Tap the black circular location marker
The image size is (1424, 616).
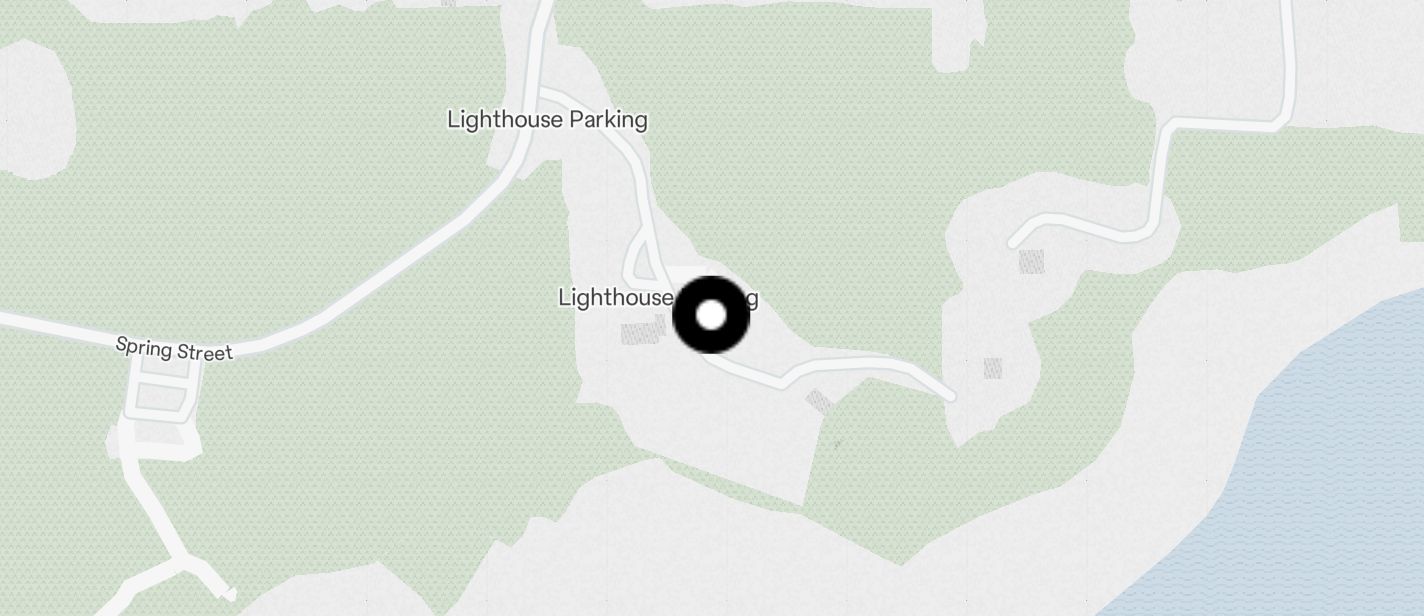[711, 315]
